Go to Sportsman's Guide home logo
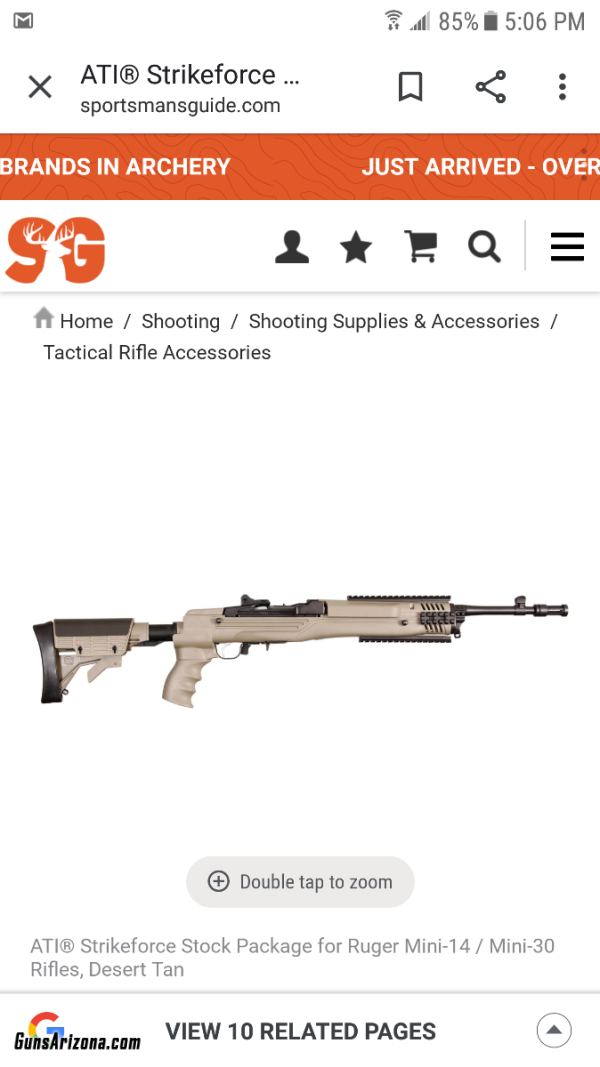 point(55,250)
